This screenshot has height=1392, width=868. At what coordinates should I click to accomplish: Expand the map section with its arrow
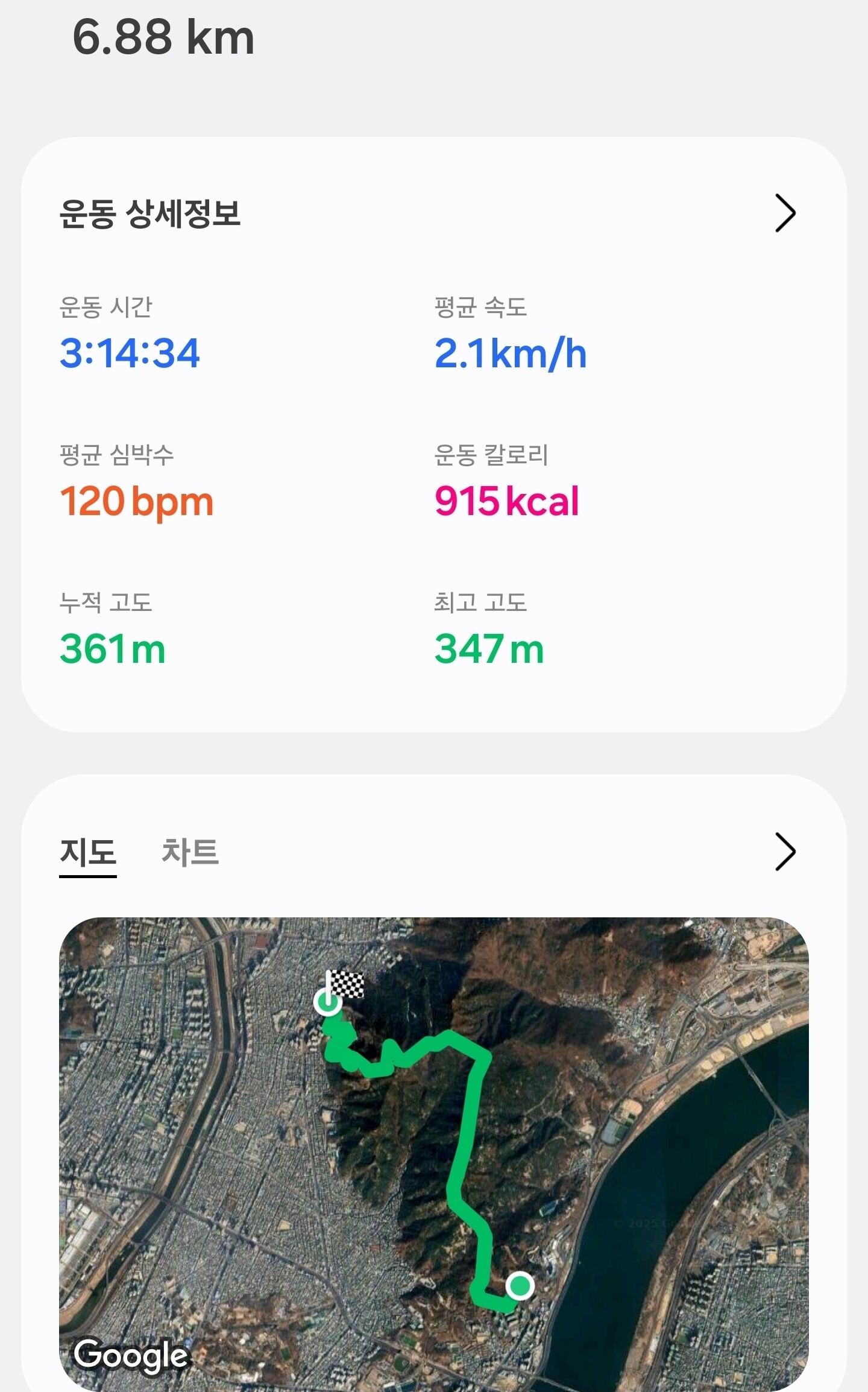785,852
